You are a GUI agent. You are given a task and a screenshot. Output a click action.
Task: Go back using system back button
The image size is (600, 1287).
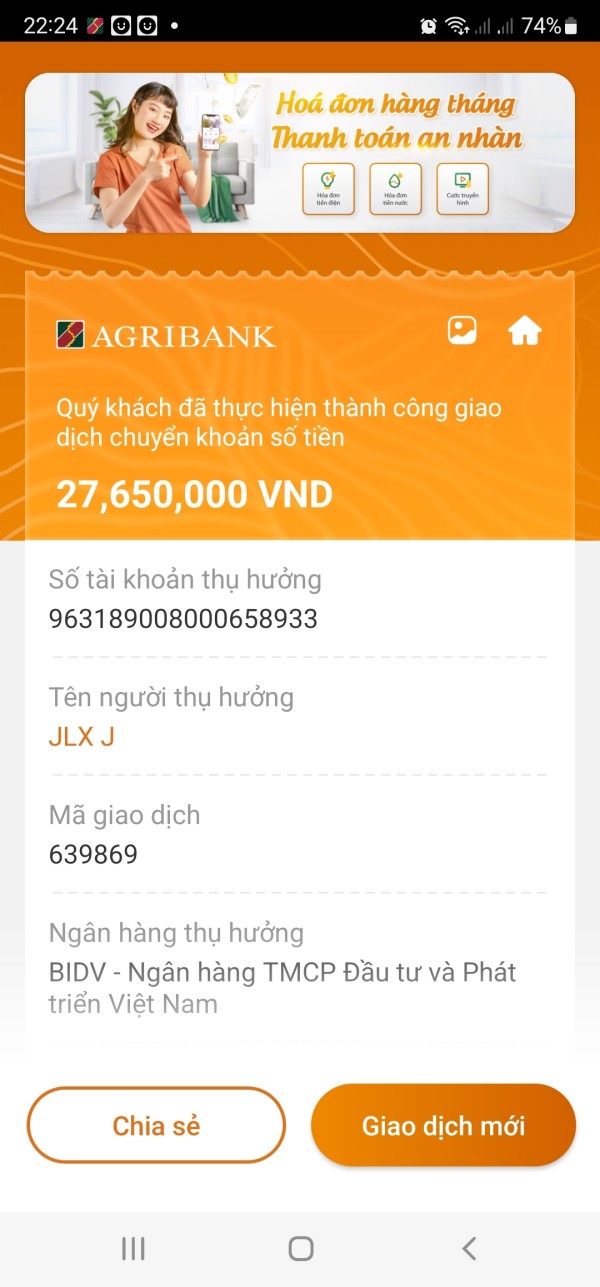coord(469,1247)
